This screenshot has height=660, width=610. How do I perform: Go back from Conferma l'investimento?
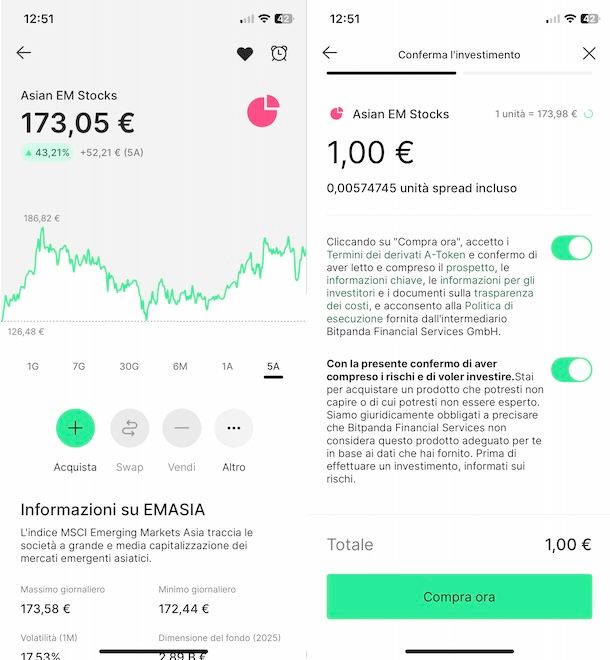click(x=330, y=53)
